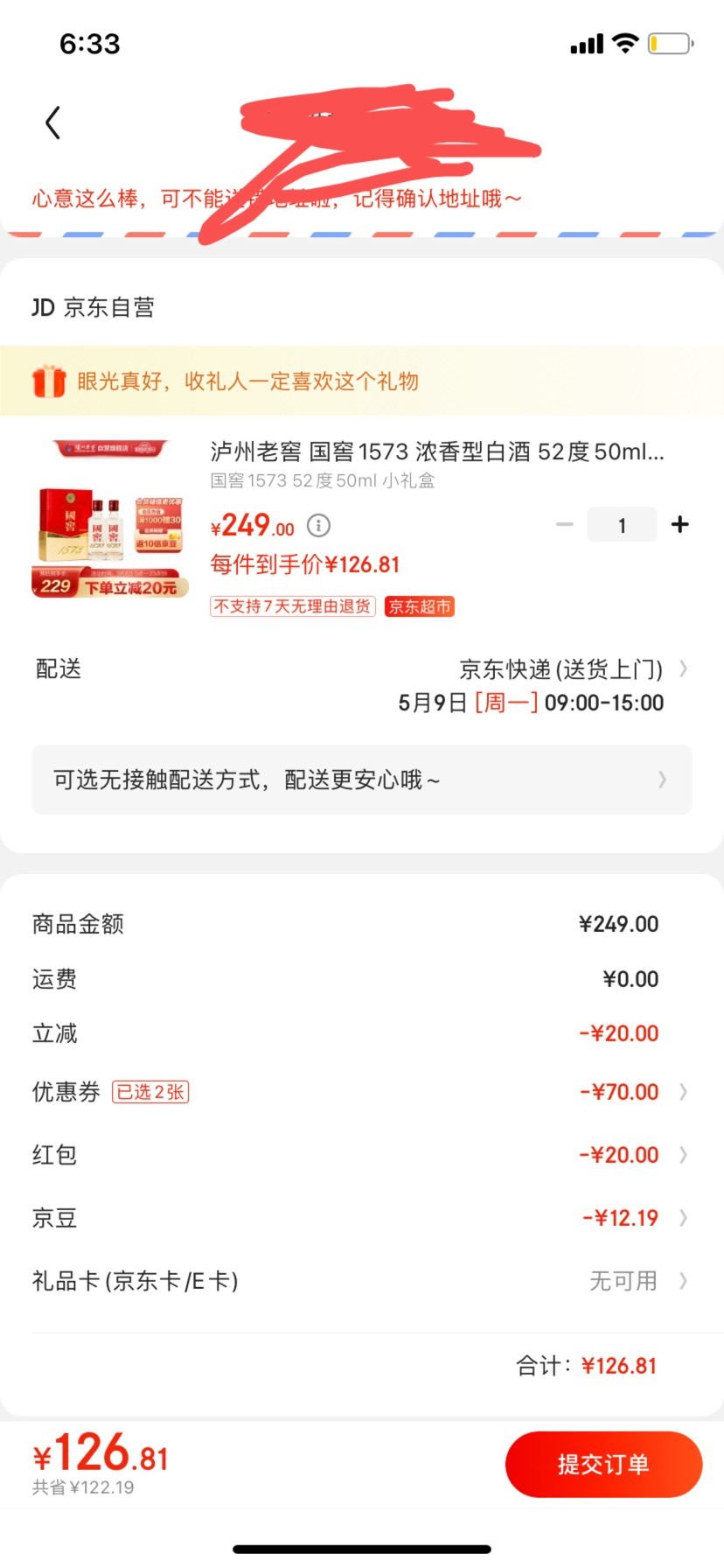This screenshot has width=724, height=1568.
Task: Open 优惠券 row with 2 selected
Action: [361, 1092]
